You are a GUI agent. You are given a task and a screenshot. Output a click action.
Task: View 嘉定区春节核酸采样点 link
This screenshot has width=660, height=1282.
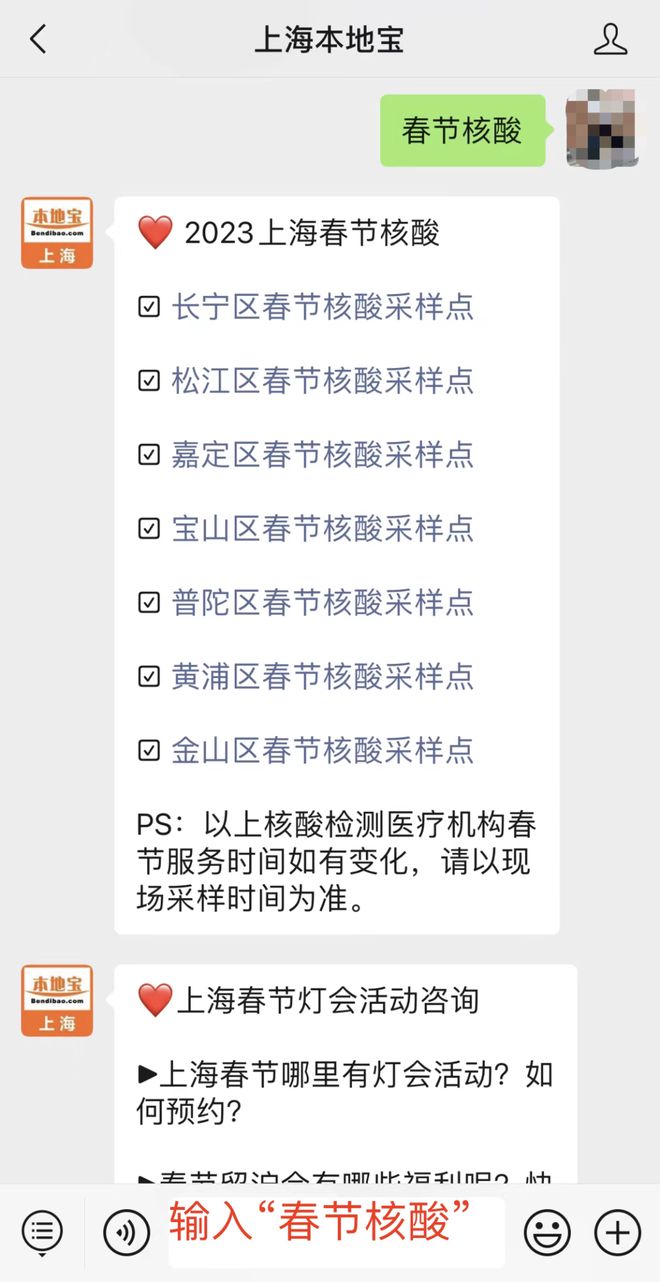coord(322,455)
